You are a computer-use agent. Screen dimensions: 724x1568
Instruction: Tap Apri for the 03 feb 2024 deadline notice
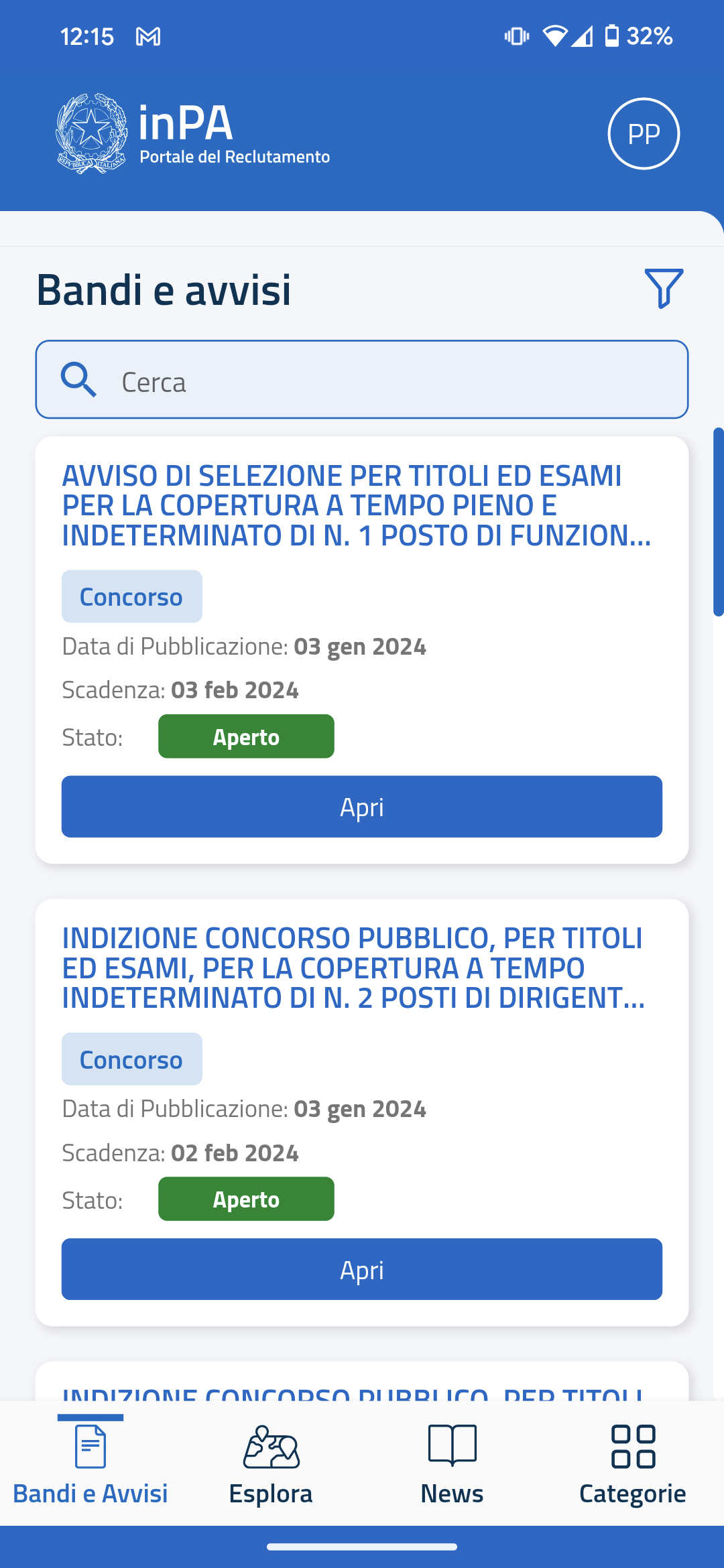(x=362, y=807)
